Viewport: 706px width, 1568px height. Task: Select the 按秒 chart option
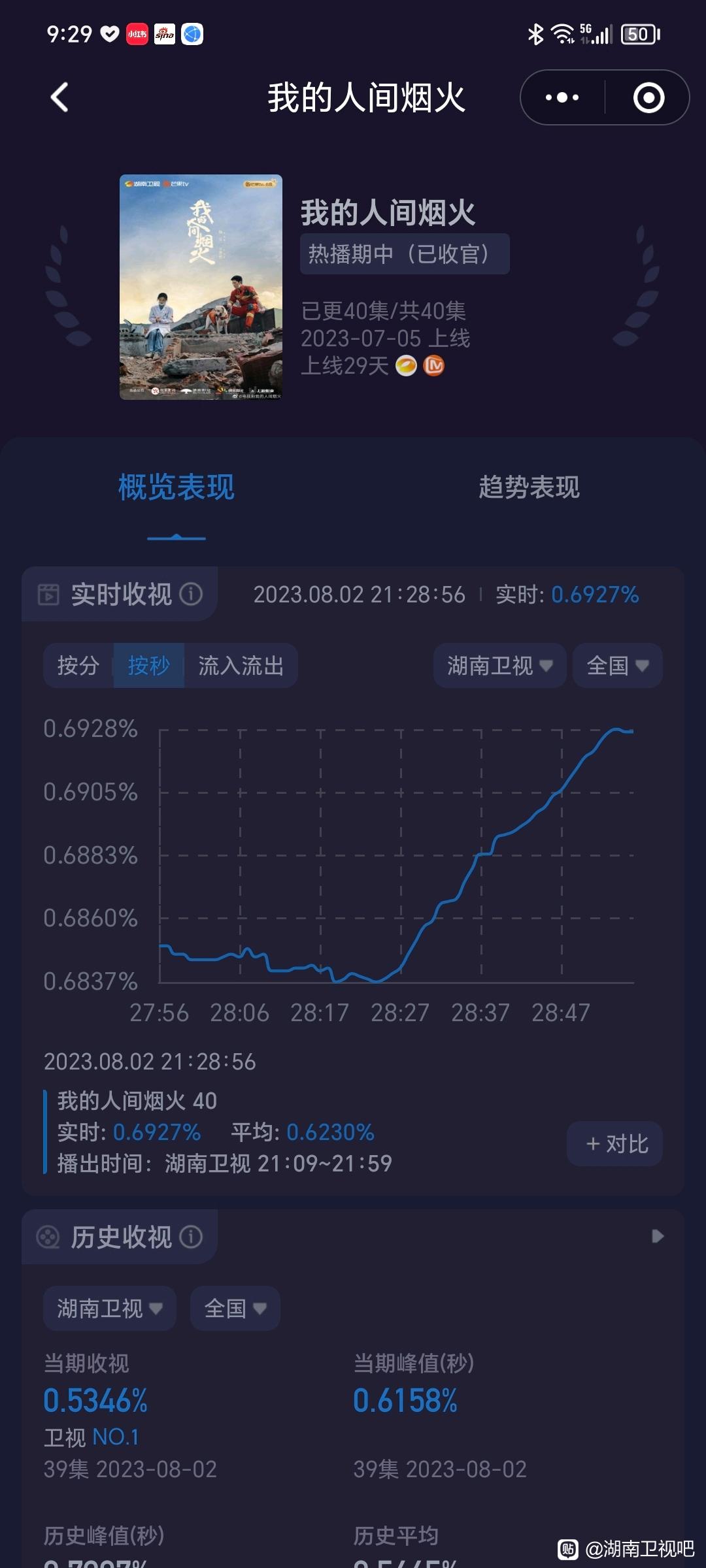point(149,666)
